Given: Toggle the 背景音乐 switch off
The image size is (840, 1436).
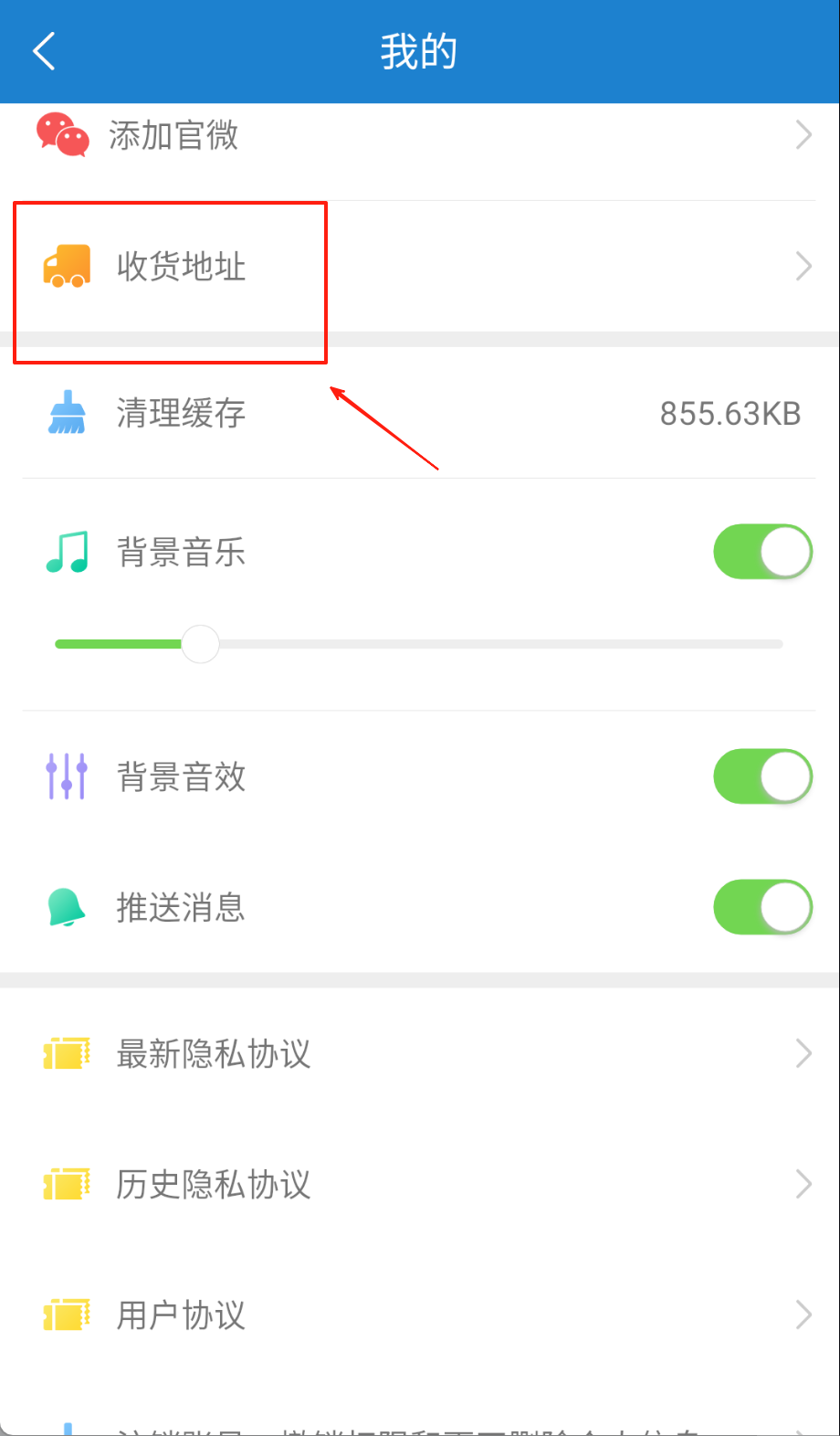Looking at the screenshot, I should (x=762, y=552).
